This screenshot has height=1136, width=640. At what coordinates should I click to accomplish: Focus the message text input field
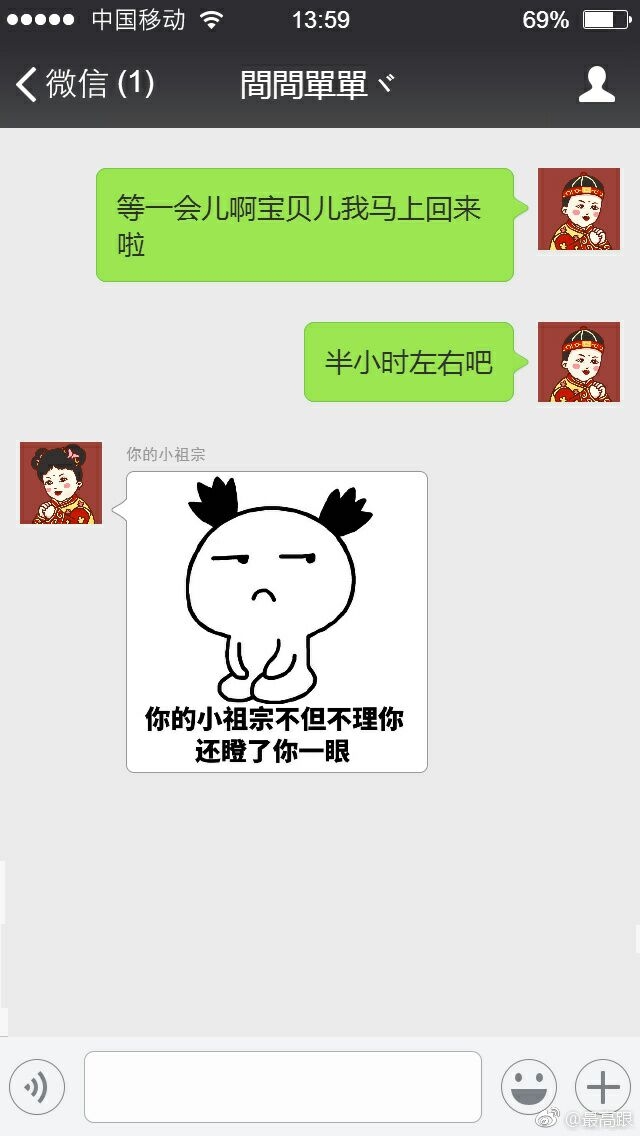pos(283,1087)
